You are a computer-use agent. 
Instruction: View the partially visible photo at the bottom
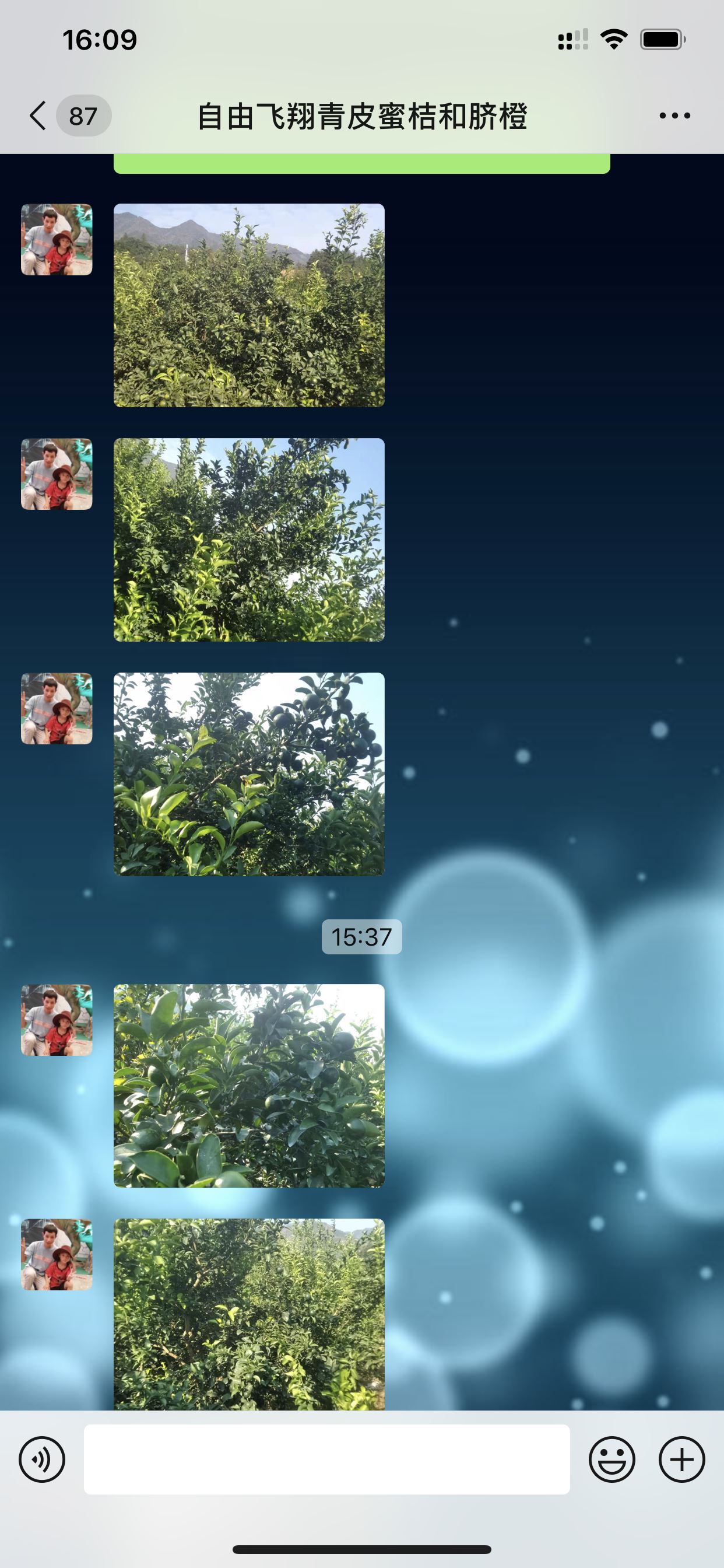(x=249, y=1315)
